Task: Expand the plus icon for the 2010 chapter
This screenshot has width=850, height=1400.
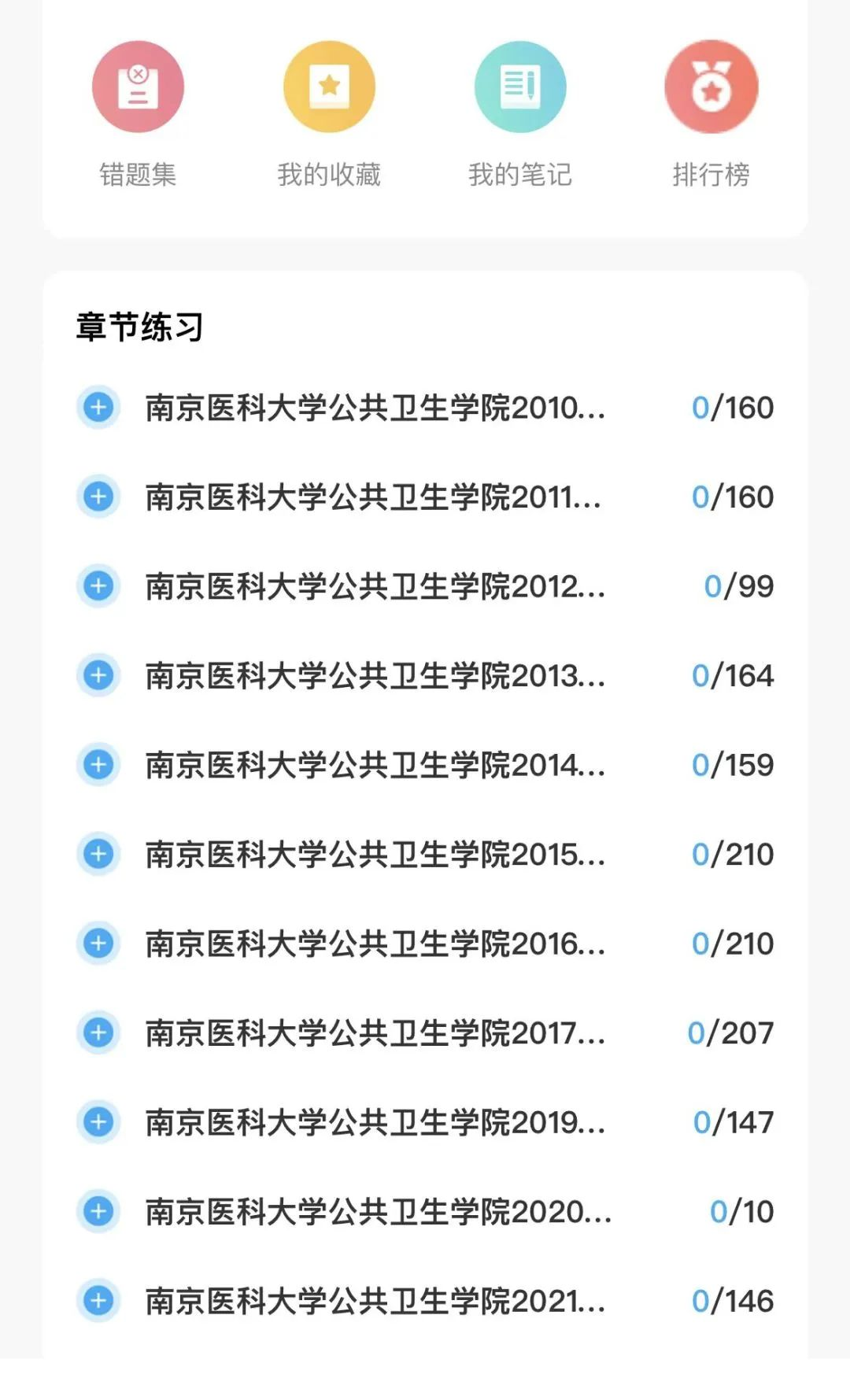Action: coord(98,408)
